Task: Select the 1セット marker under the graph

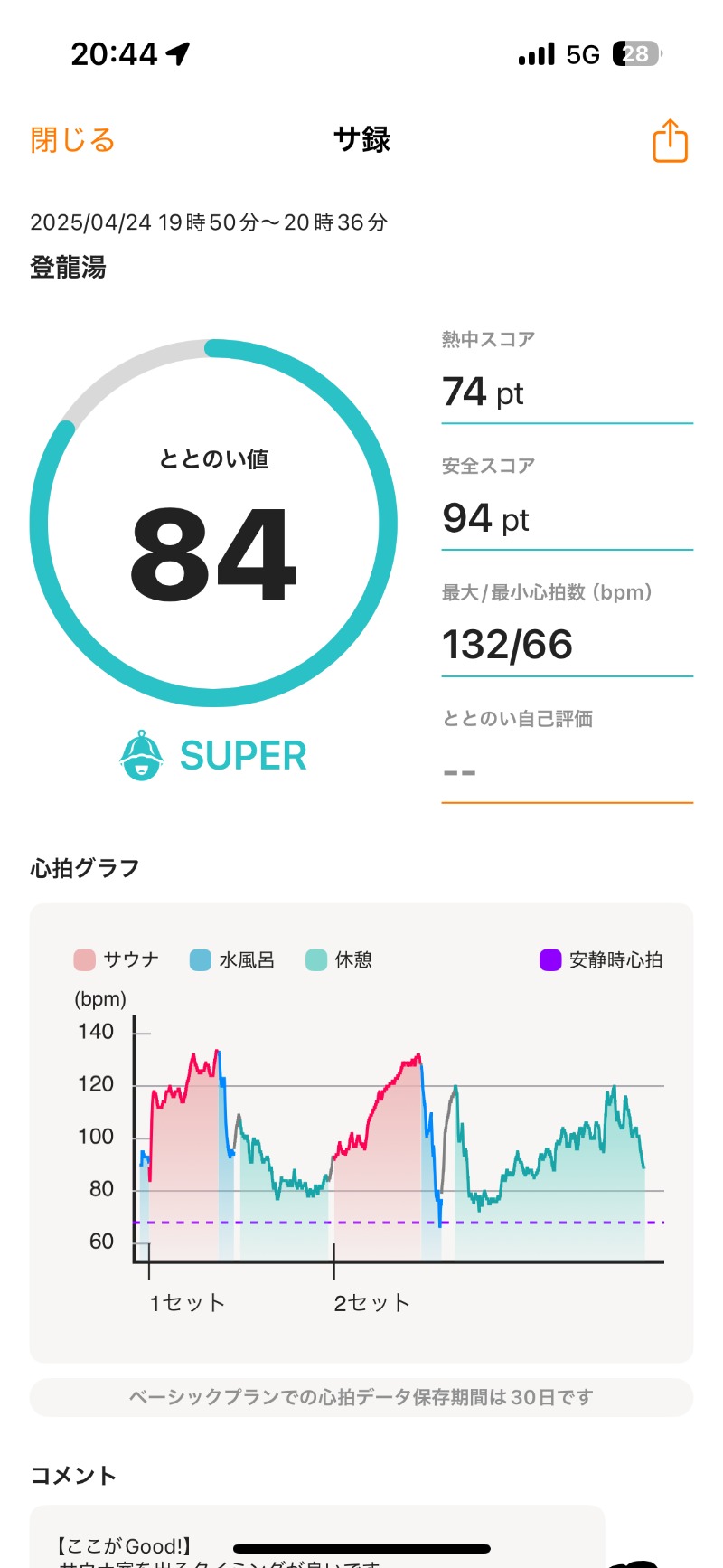Action: pyautogui.click(x=187, y=1302)
